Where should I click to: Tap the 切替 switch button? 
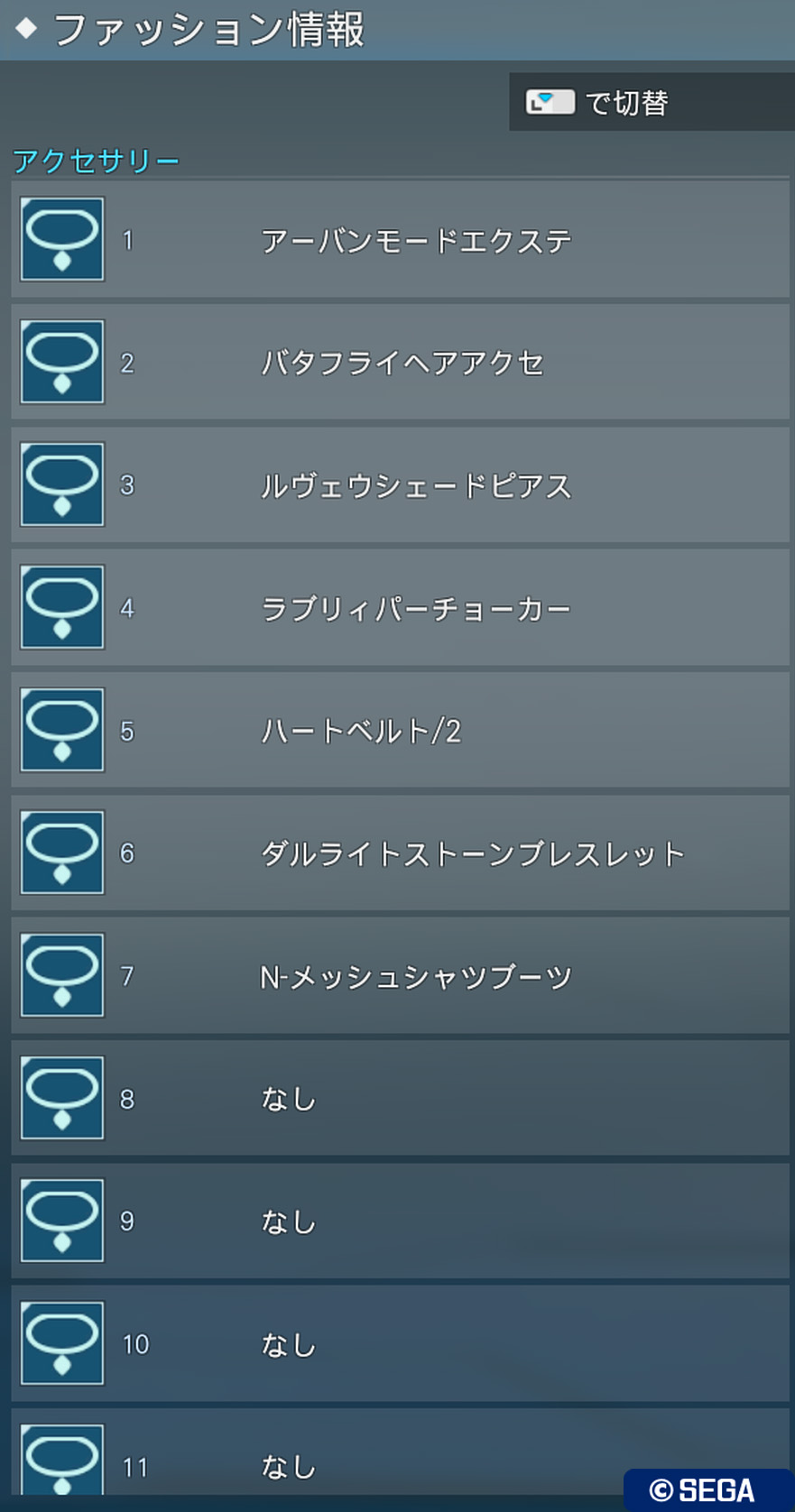(652, 102)
